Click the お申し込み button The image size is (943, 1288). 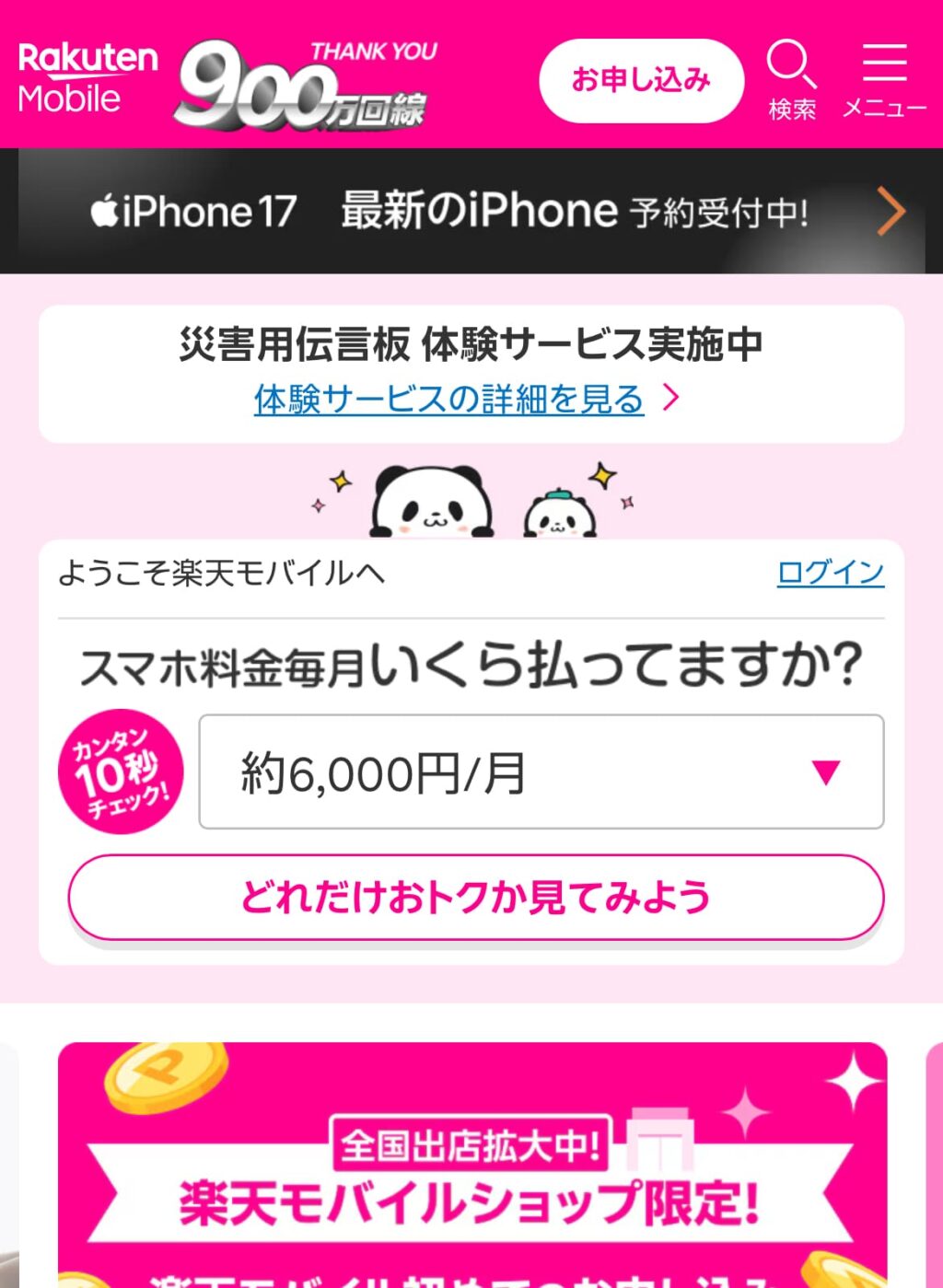click(642, 80)
